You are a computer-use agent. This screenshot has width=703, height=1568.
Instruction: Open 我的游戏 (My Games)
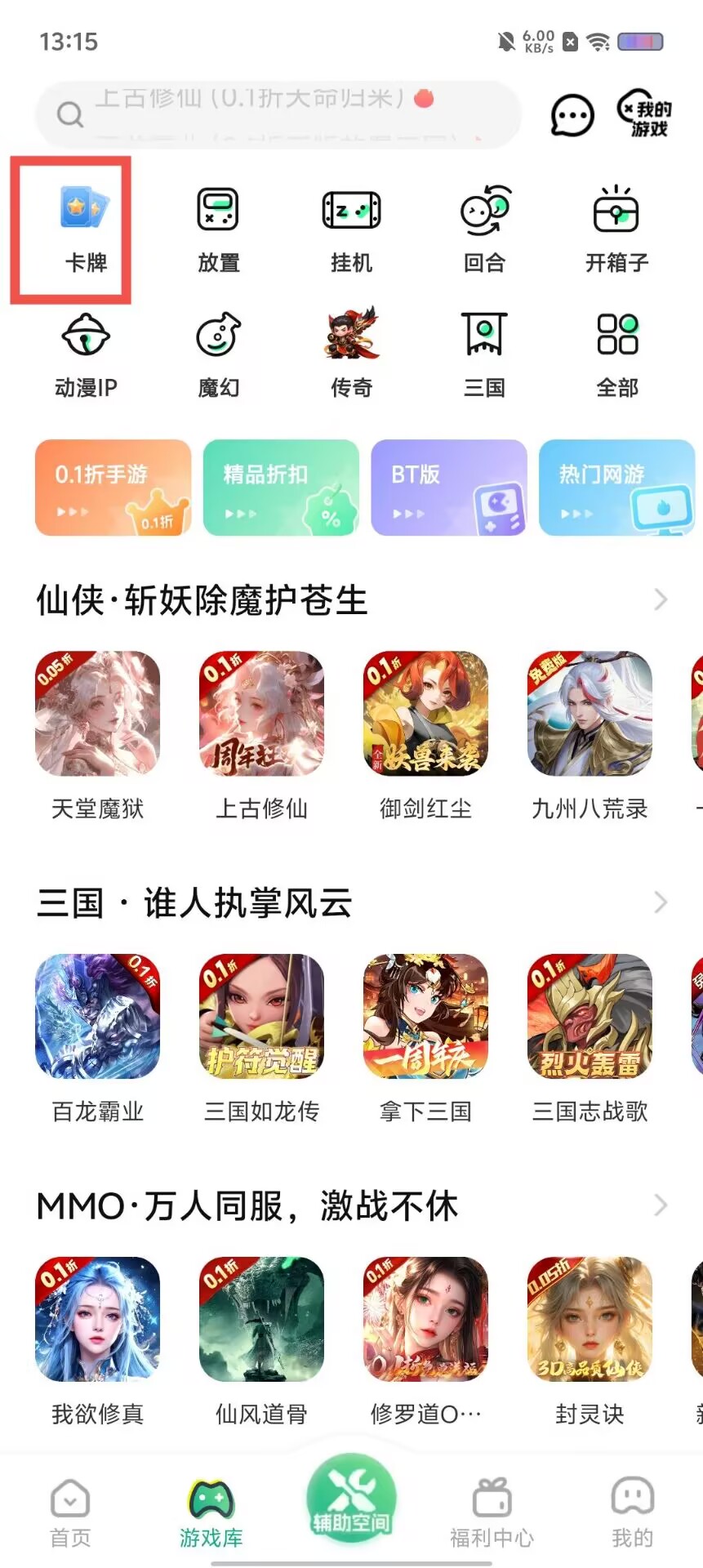(645, 114)
